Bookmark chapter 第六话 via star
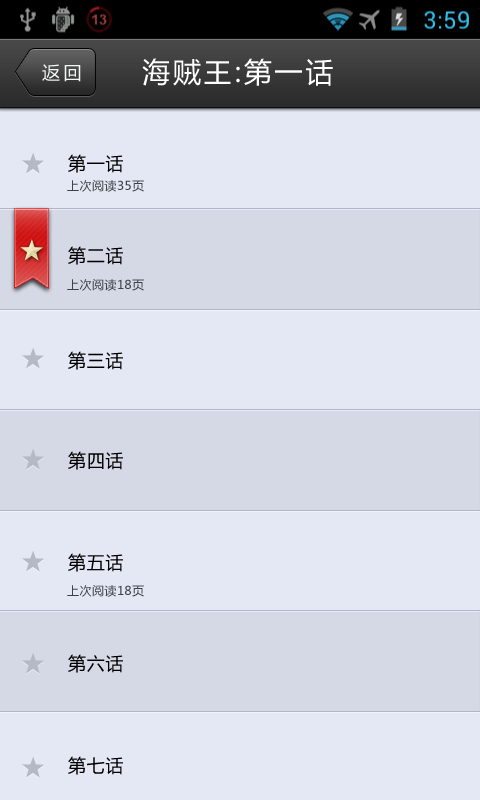The height and width of the screenshot is (800, 480). click(x=33, y=664)
